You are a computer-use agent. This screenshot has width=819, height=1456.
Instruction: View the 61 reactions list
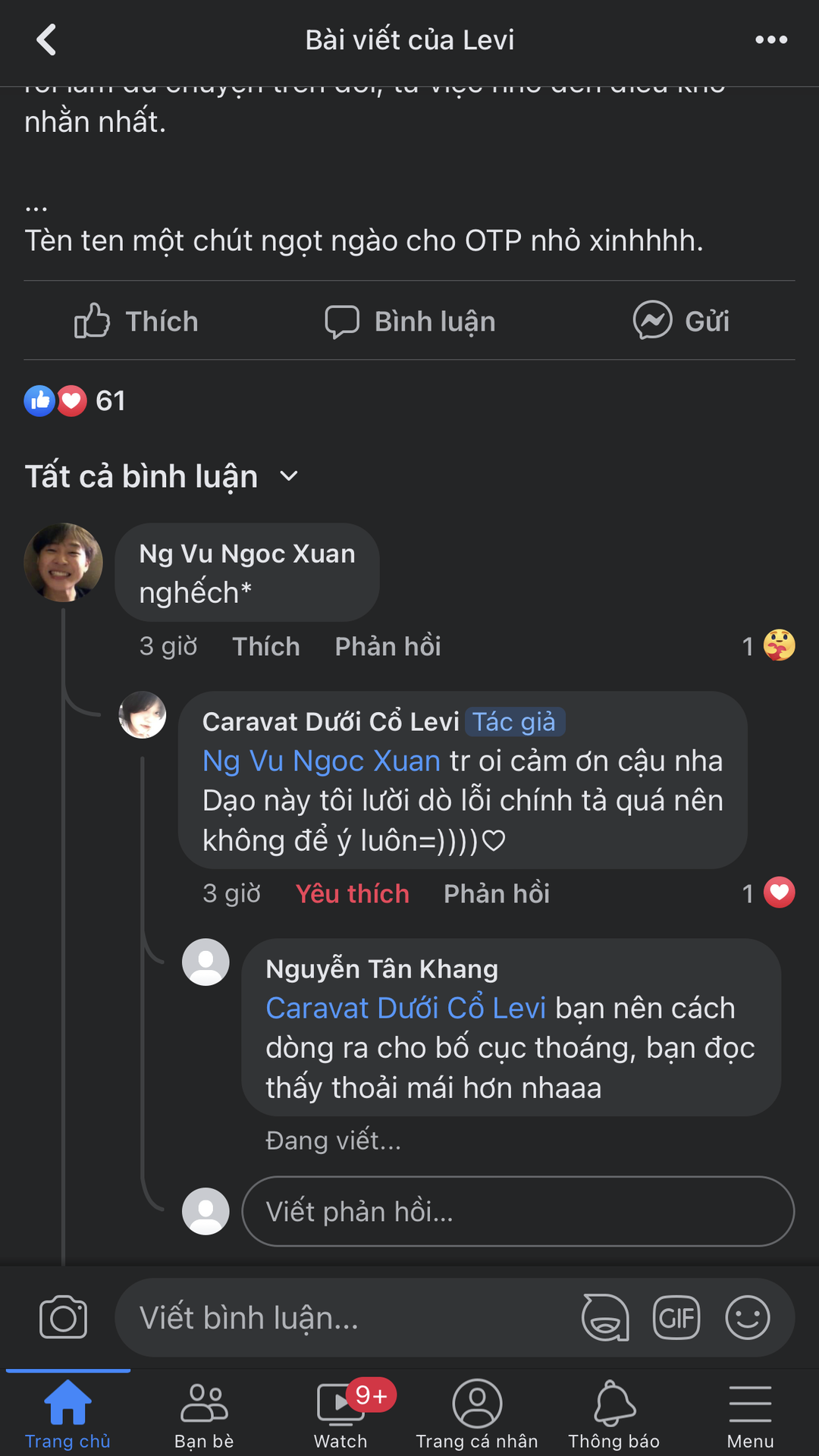(x=74, y=401)
